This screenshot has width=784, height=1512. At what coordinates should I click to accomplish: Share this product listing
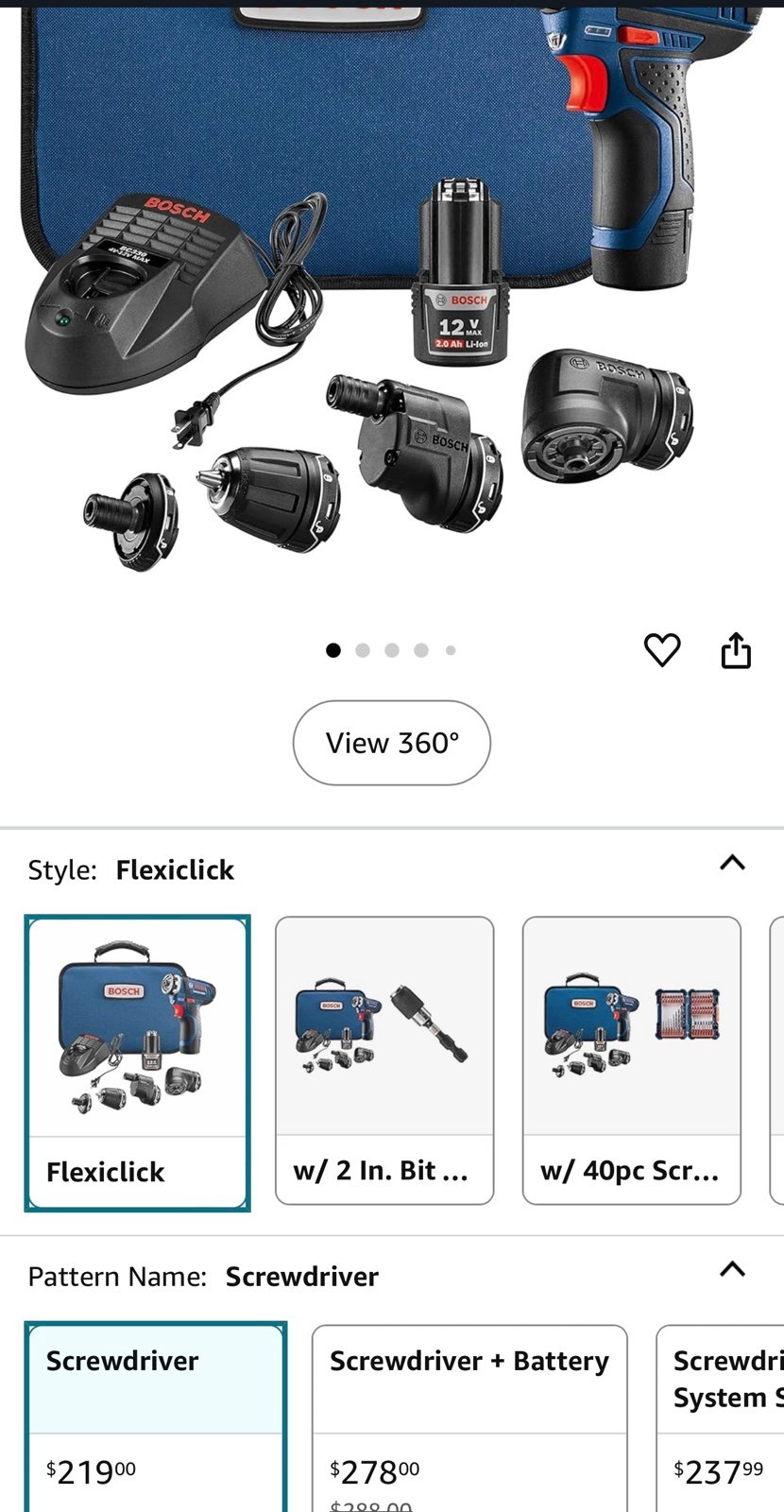[x=736, y=650]
